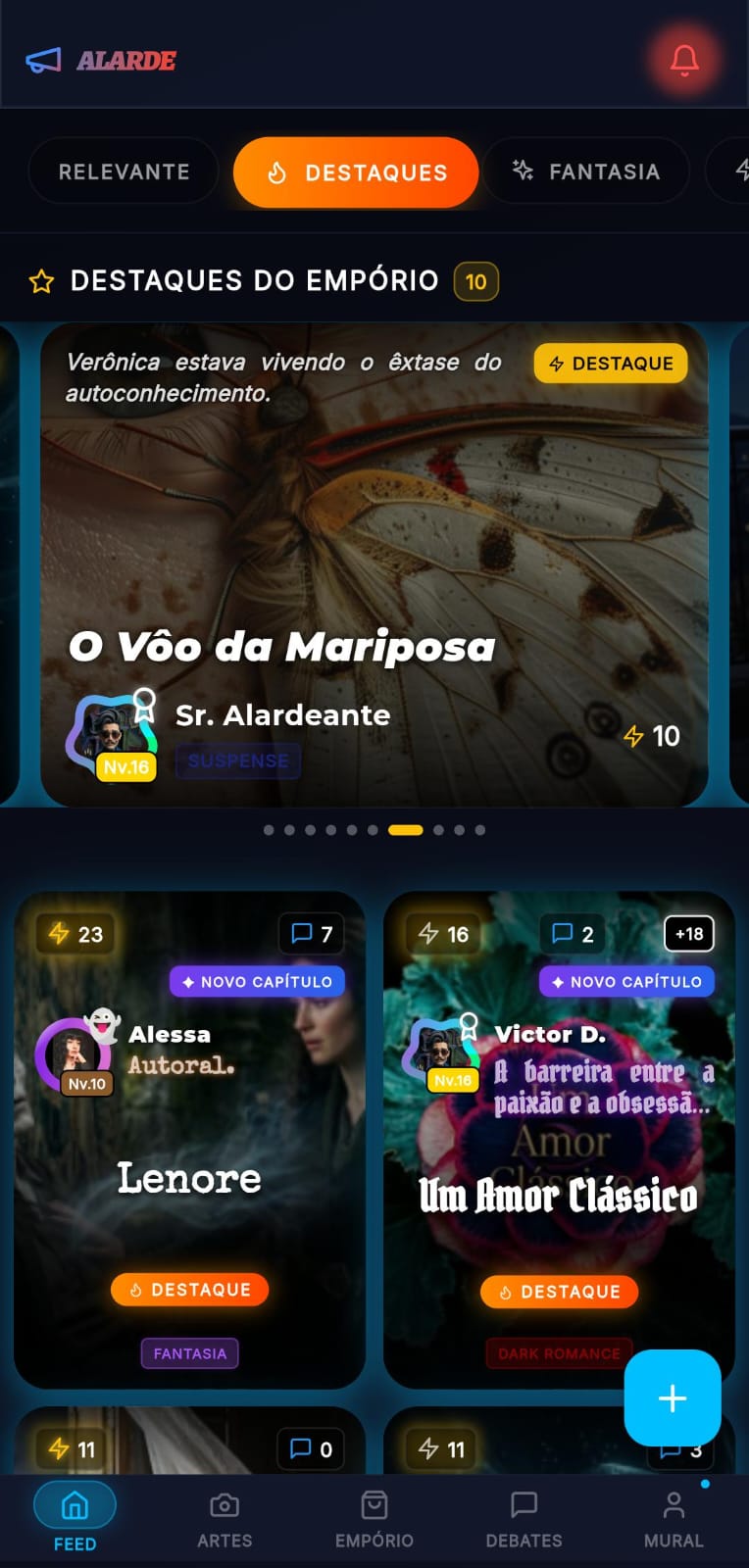749x1568 pixels.
Task: Switch to the Debates tab
Action: tap(524, 1517)
